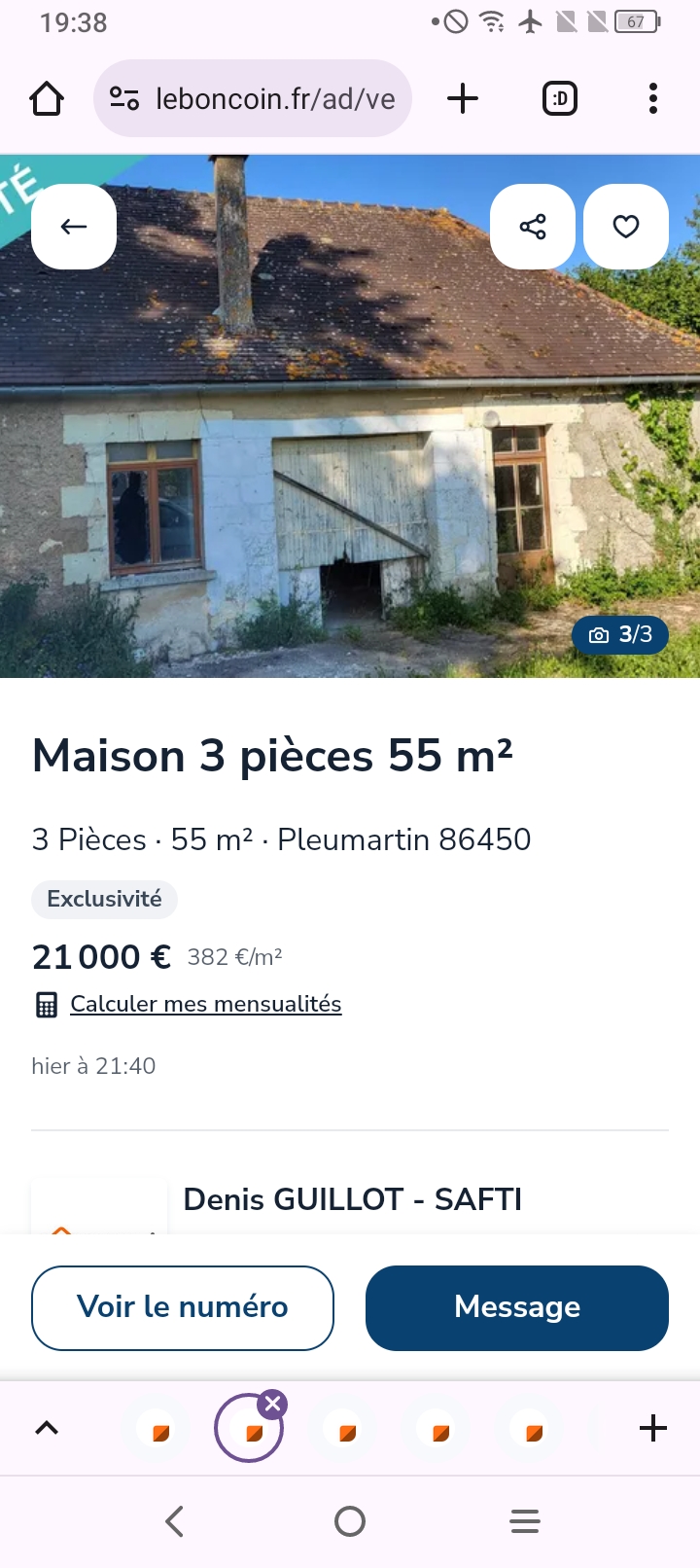
Task: Open Calculer mes mensualités link
Action: coord(205,1004)
